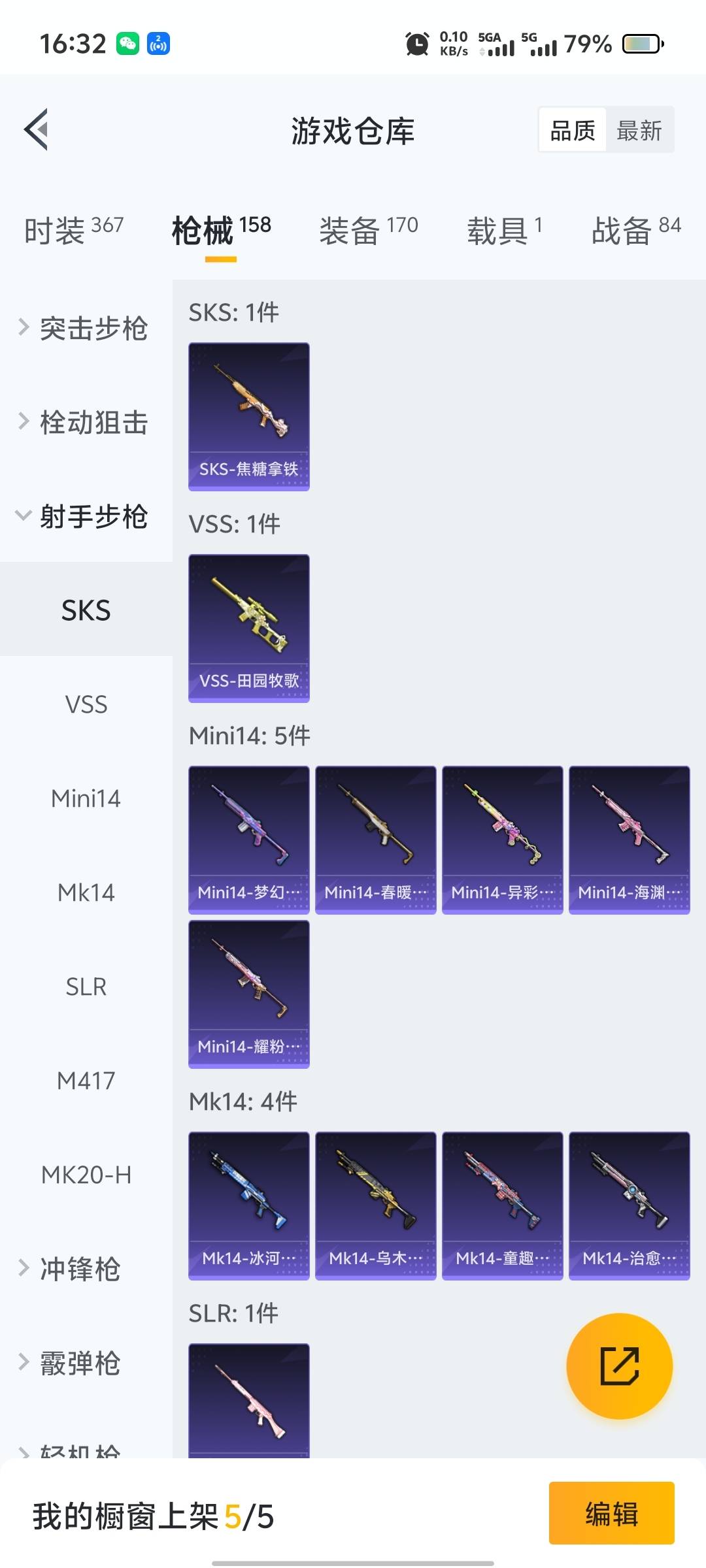706x1568 pixels.
Task: Open the Mk14-冰河 skin tile
Action: click(248, 1206)
